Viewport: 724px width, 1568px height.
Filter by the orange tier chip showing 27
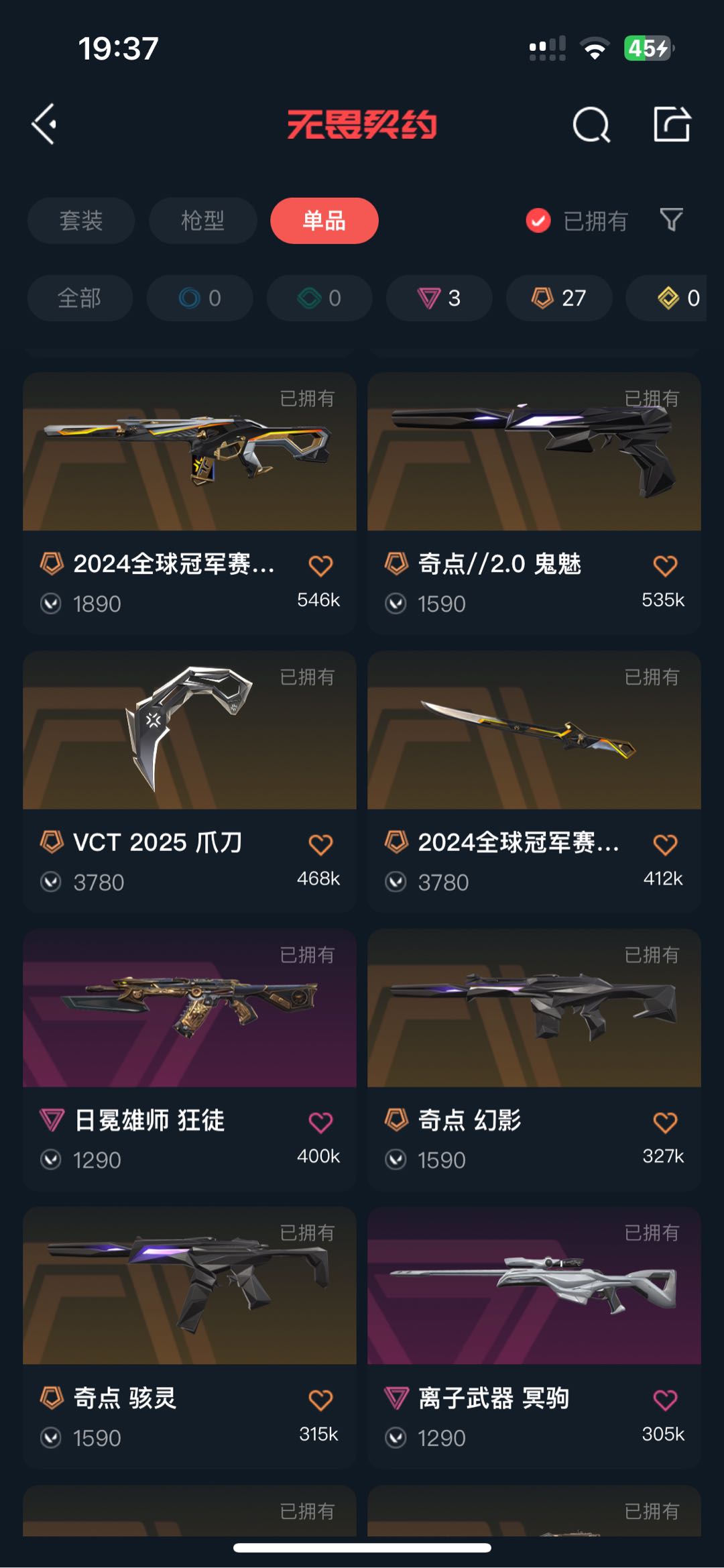pyautogui.click(x=559, y=298)
